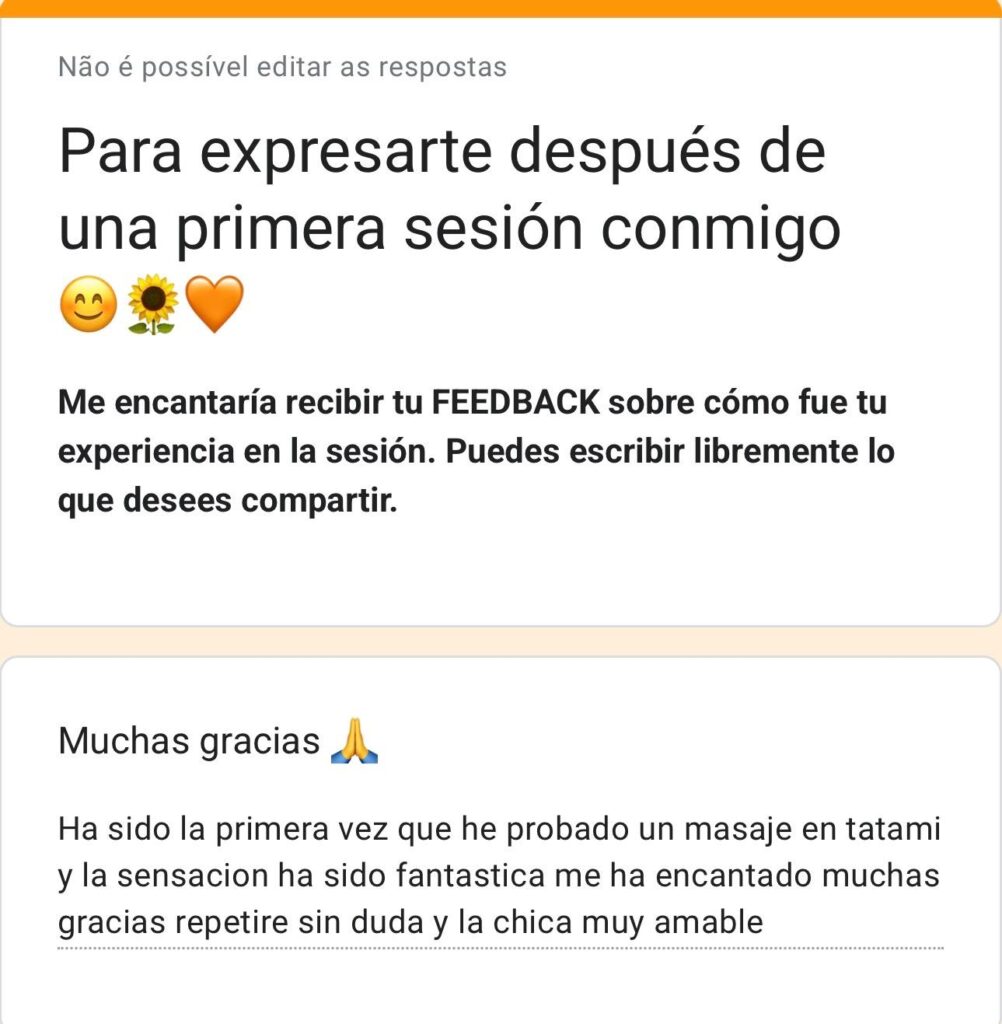Screen dimensions: 1002x1024
Task: Tap the Muchas gracias answer text field
Action: coord(500,875)
